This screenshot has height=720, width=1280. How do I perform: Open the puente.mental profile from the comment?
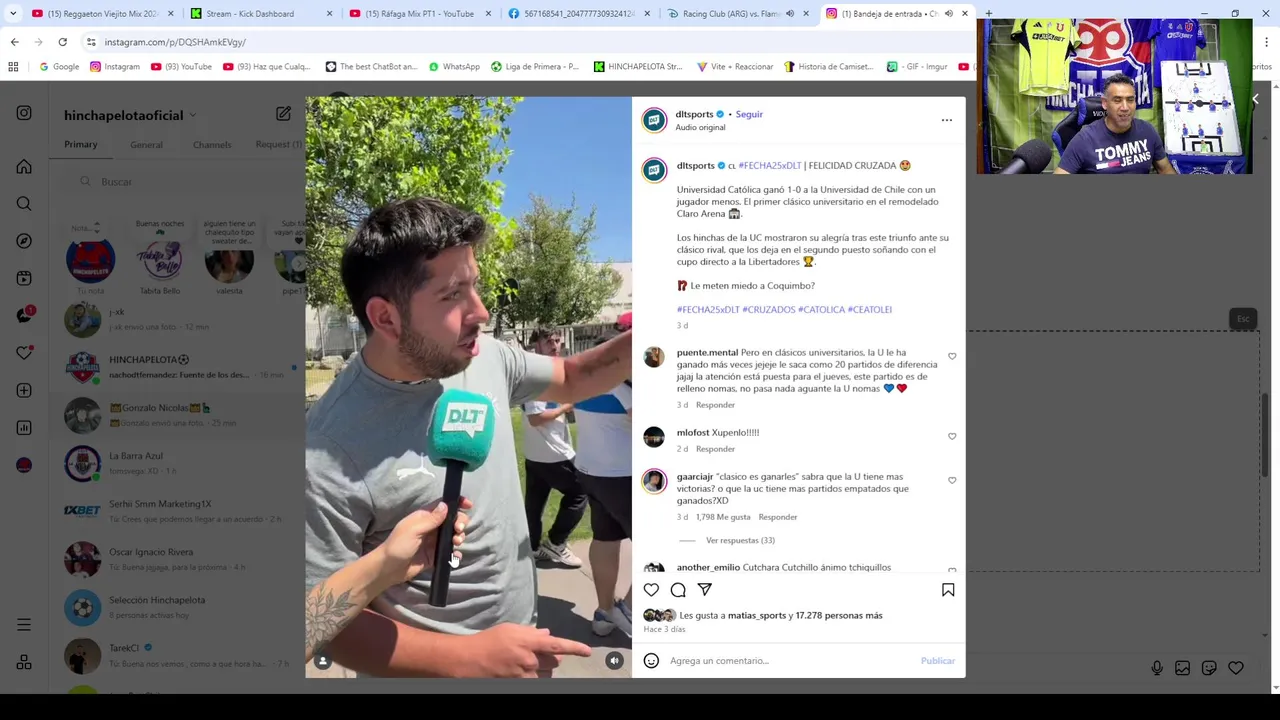(x=707, y=353)
